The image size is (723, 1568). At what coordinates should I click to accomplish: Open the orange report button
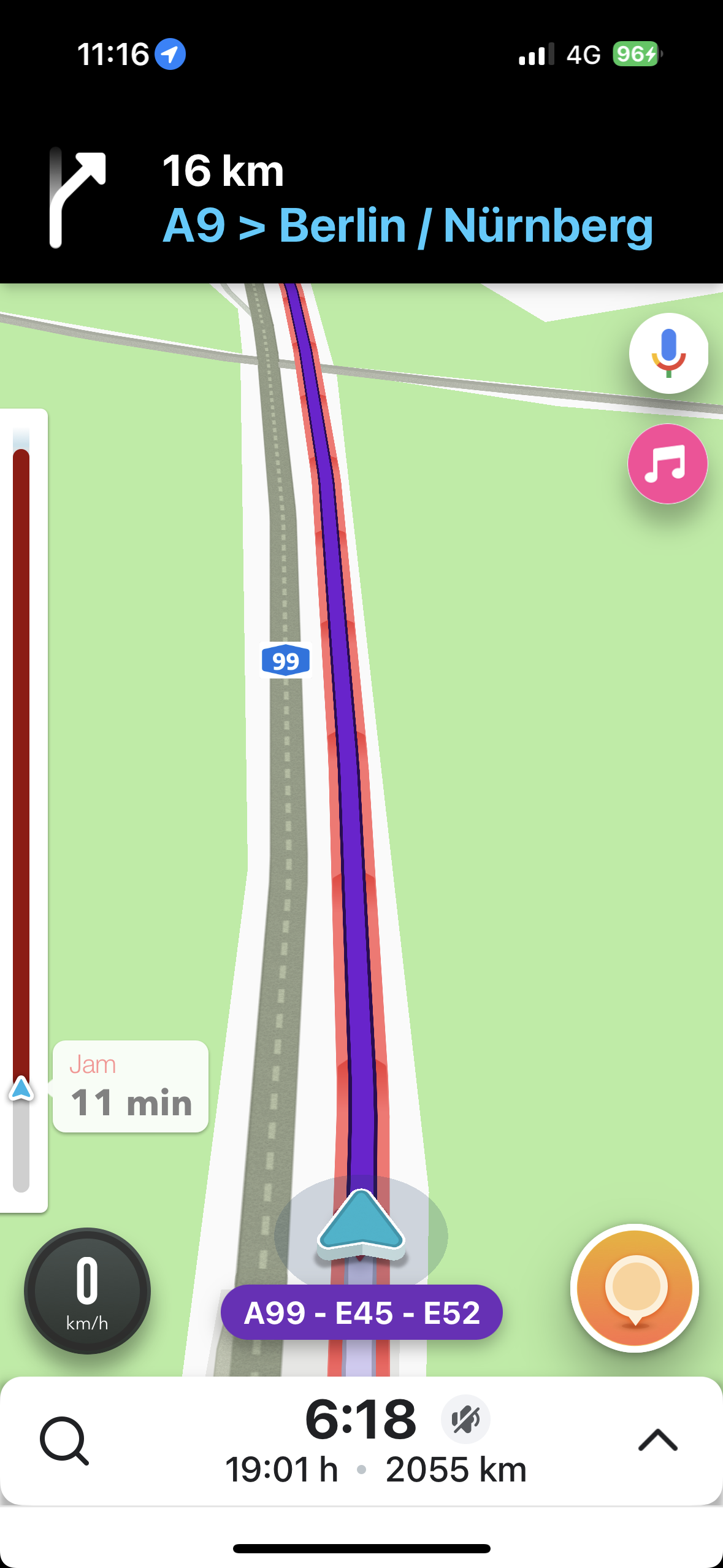[x=635, y=1288]
